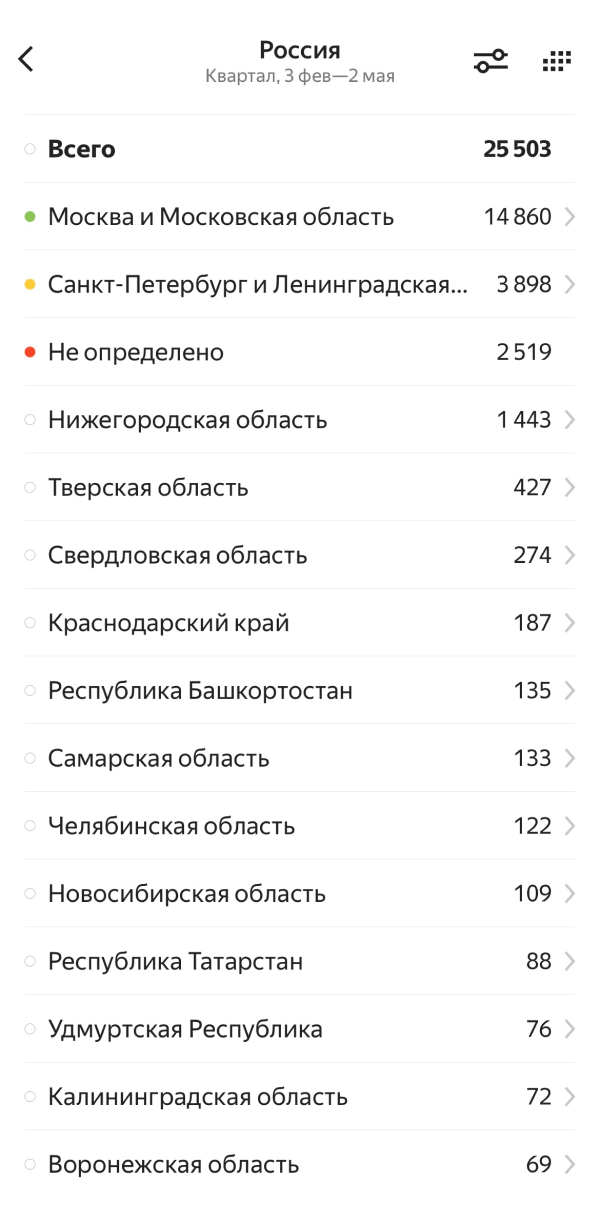Screen dimensions: 600x1216
Task: Select Республика Татарстан row
Action: pyautogui.click(x=300, y=961)
